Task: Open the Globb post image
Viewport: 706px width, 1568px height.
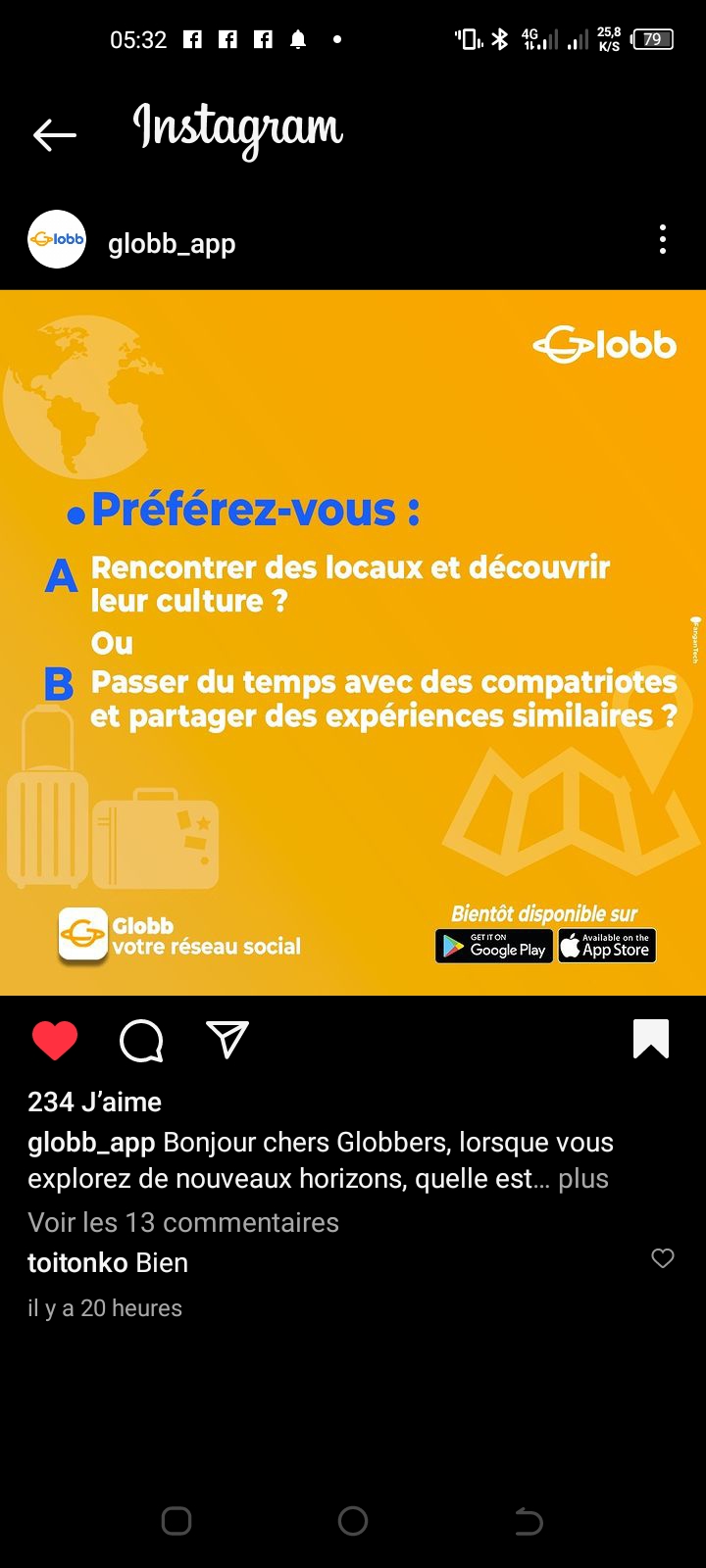Action: pyautogui.click(x=353, y=642)
